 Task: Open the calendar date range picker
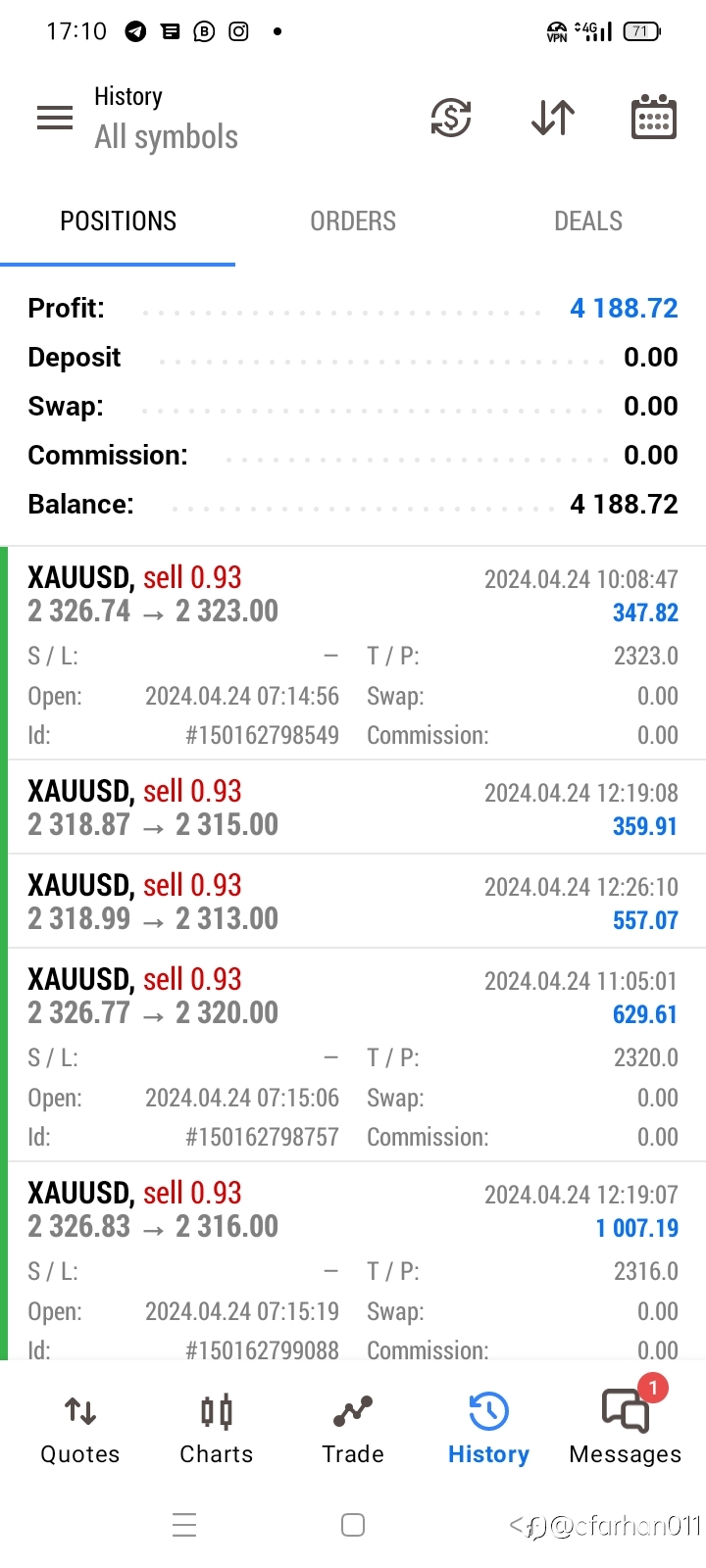pos(653,118)
